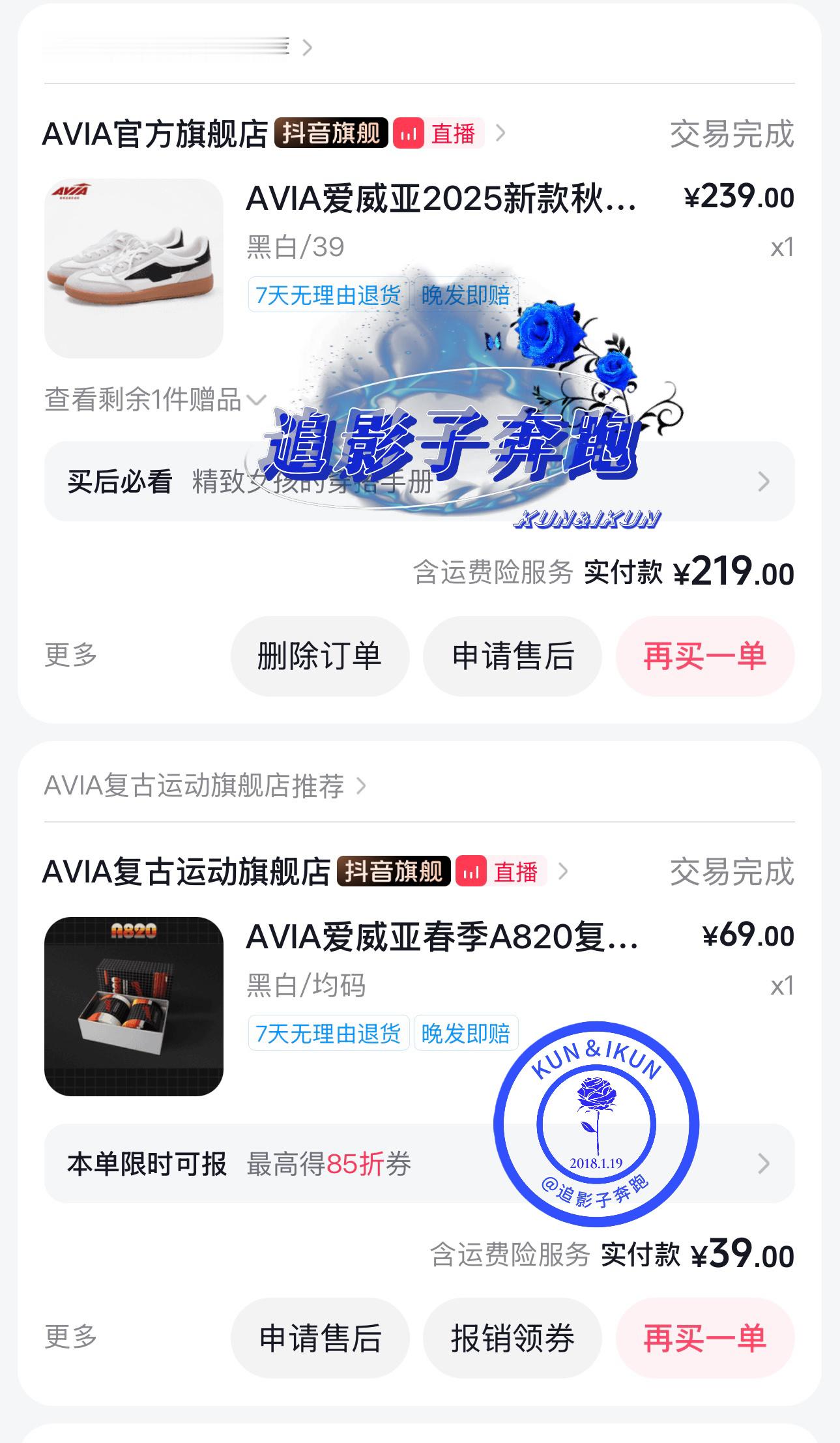Screen dimensions: 840x1443
Task: Expand 查看剩余1件赠品
Action: click(x=155, y=400)
